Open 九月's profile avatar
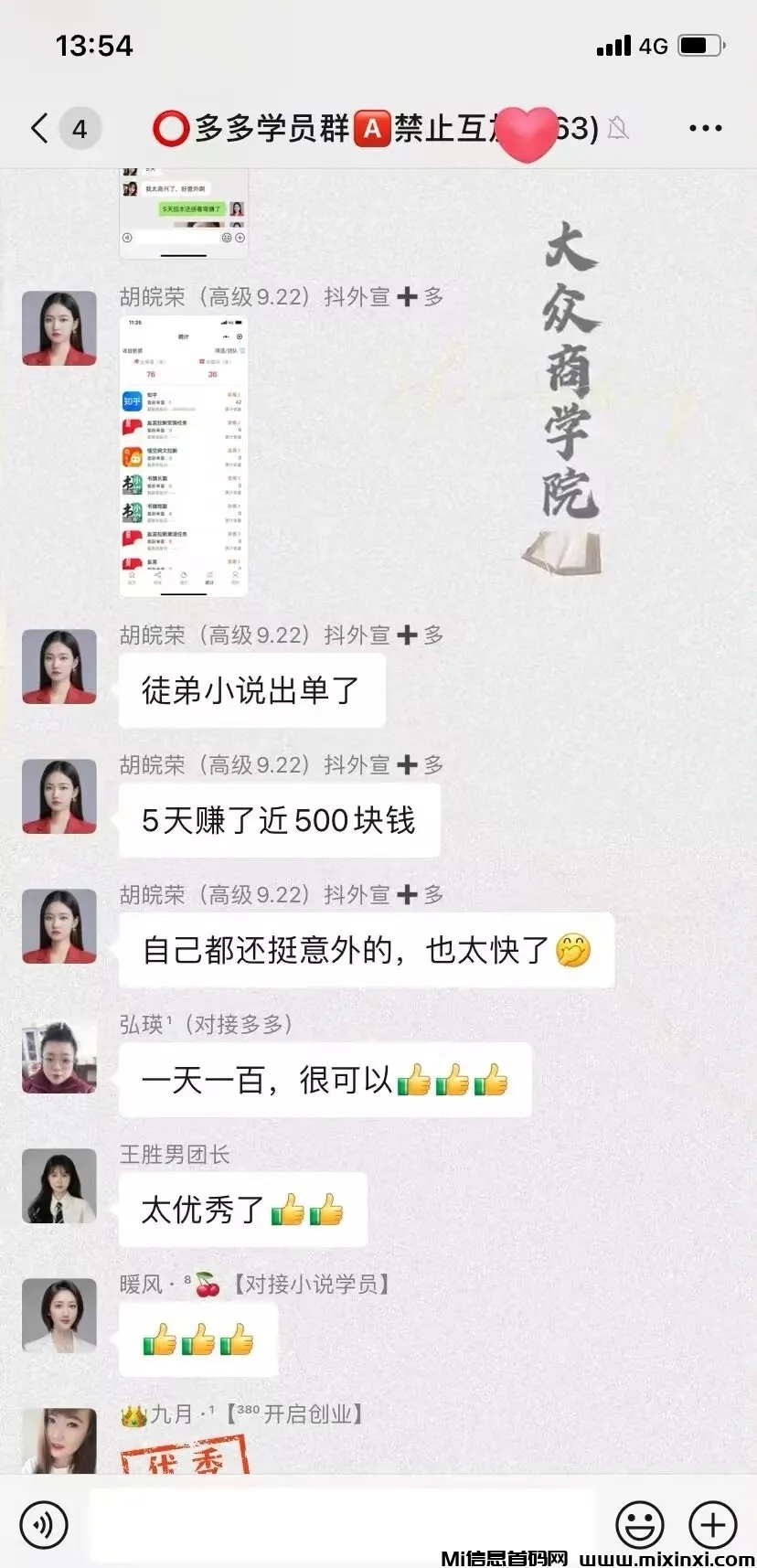Screen dimensions: 757x1568 [59, 1440]
